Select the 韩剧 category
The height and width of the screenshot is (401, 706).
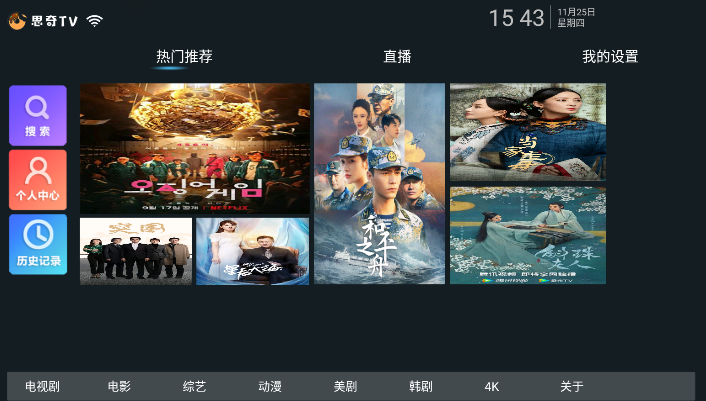[x=421, y=386]
